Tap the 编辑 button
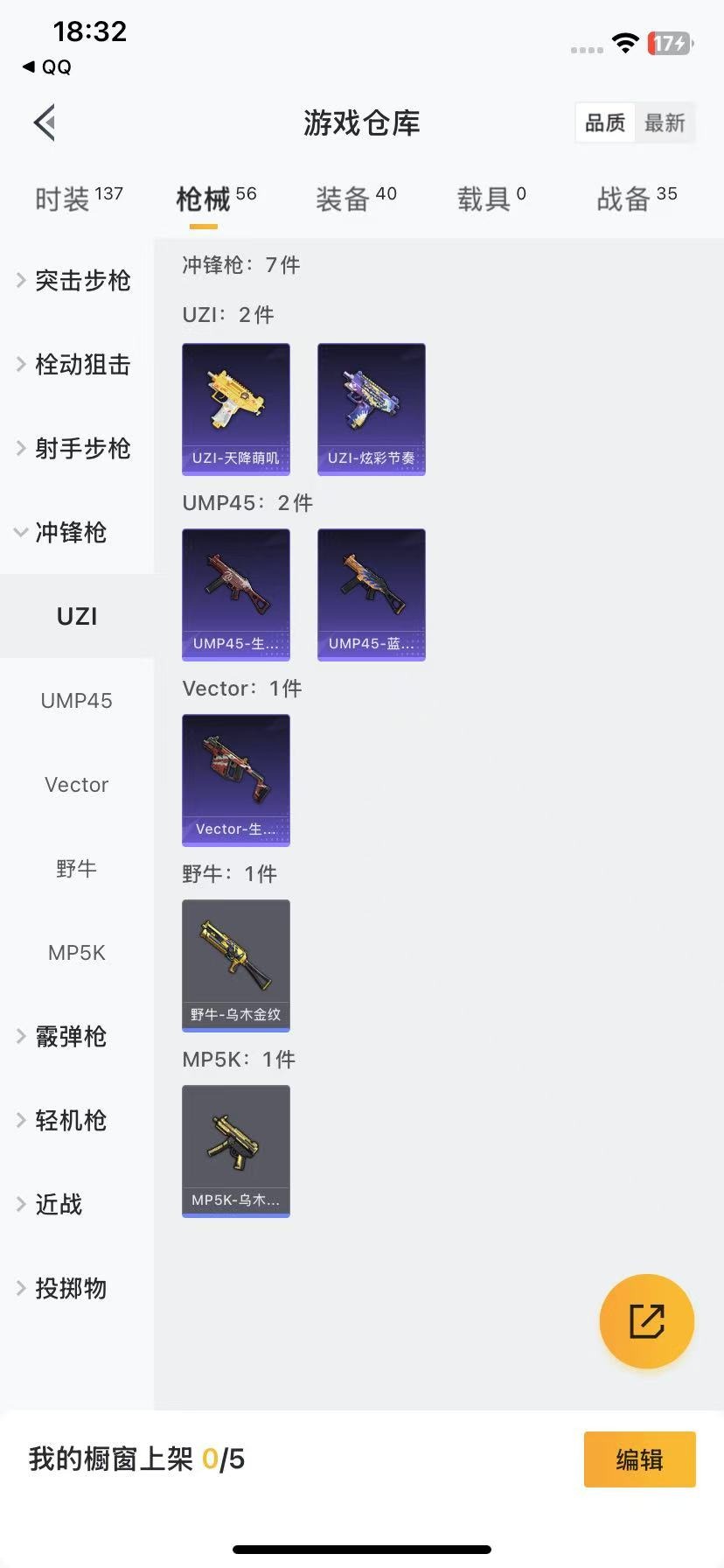This screenshot has width=724, height=1568. 639,1459
